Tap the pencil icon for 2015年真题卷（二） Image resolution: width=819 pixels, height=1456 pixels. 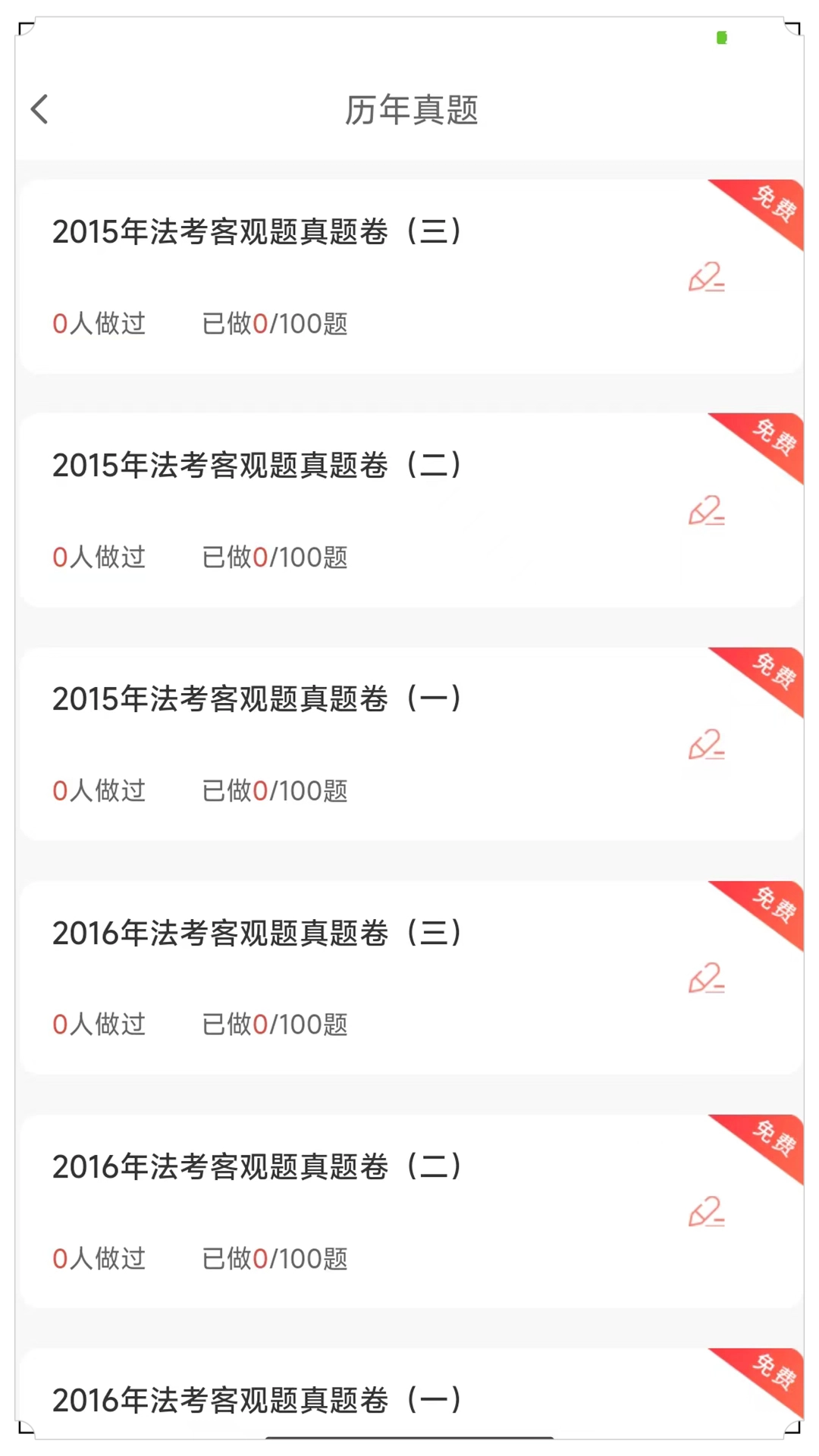pos(706,511)
